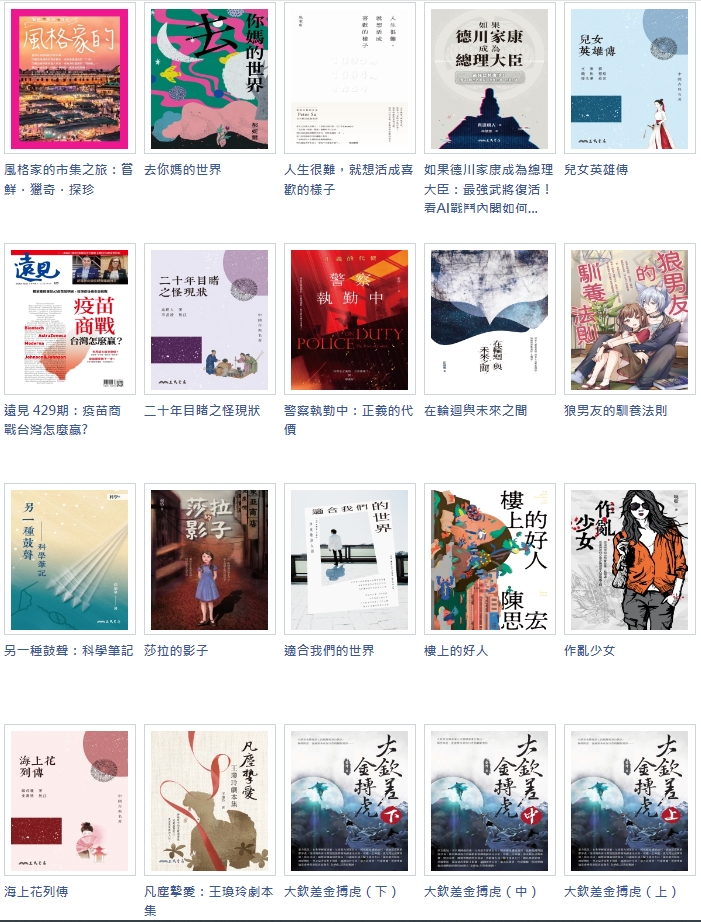Image resolution: width=701 pixels, height=922 pixels.
Task: Open the book 去你媽的世界
Action: click(210, 78)
